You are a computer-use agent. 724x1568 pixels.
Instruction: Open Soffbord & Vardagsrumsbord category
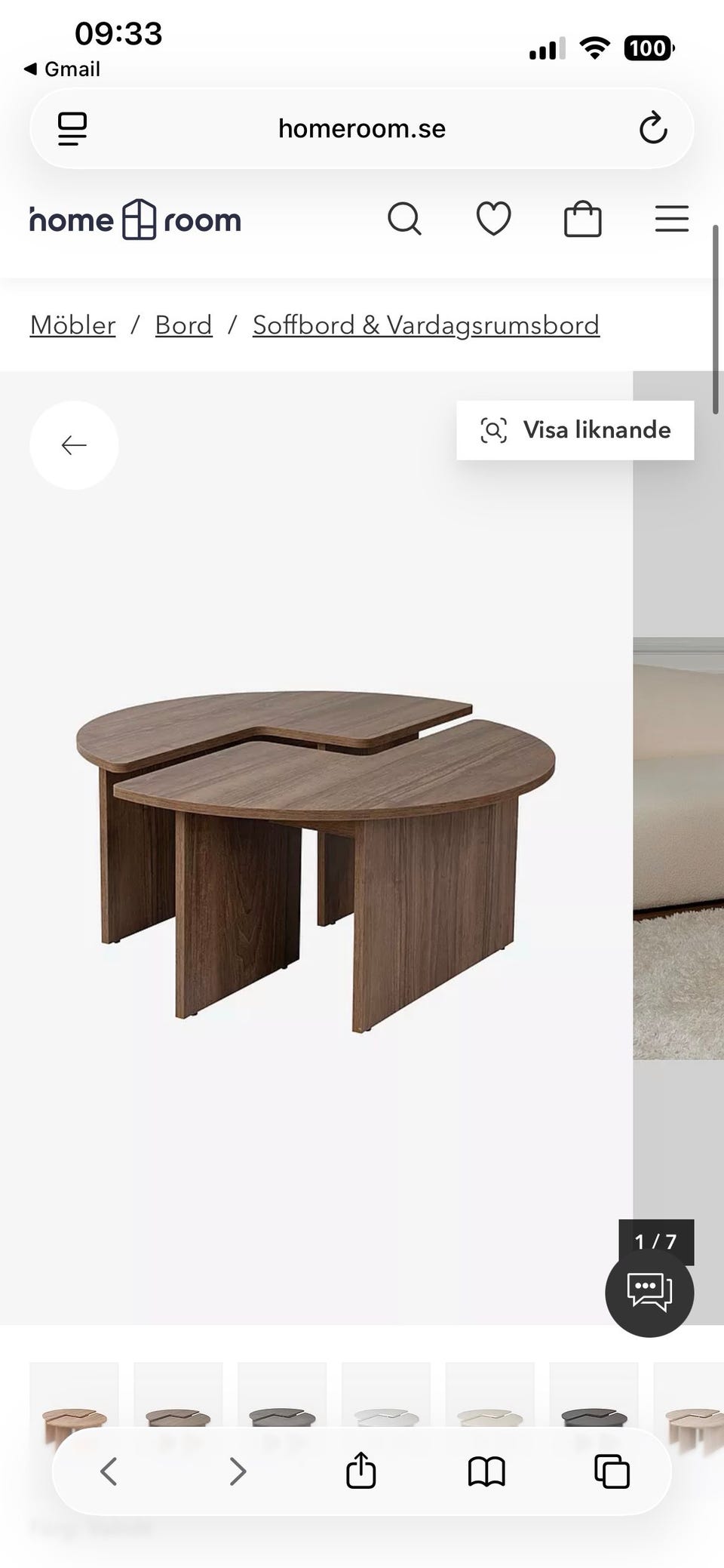425,325
